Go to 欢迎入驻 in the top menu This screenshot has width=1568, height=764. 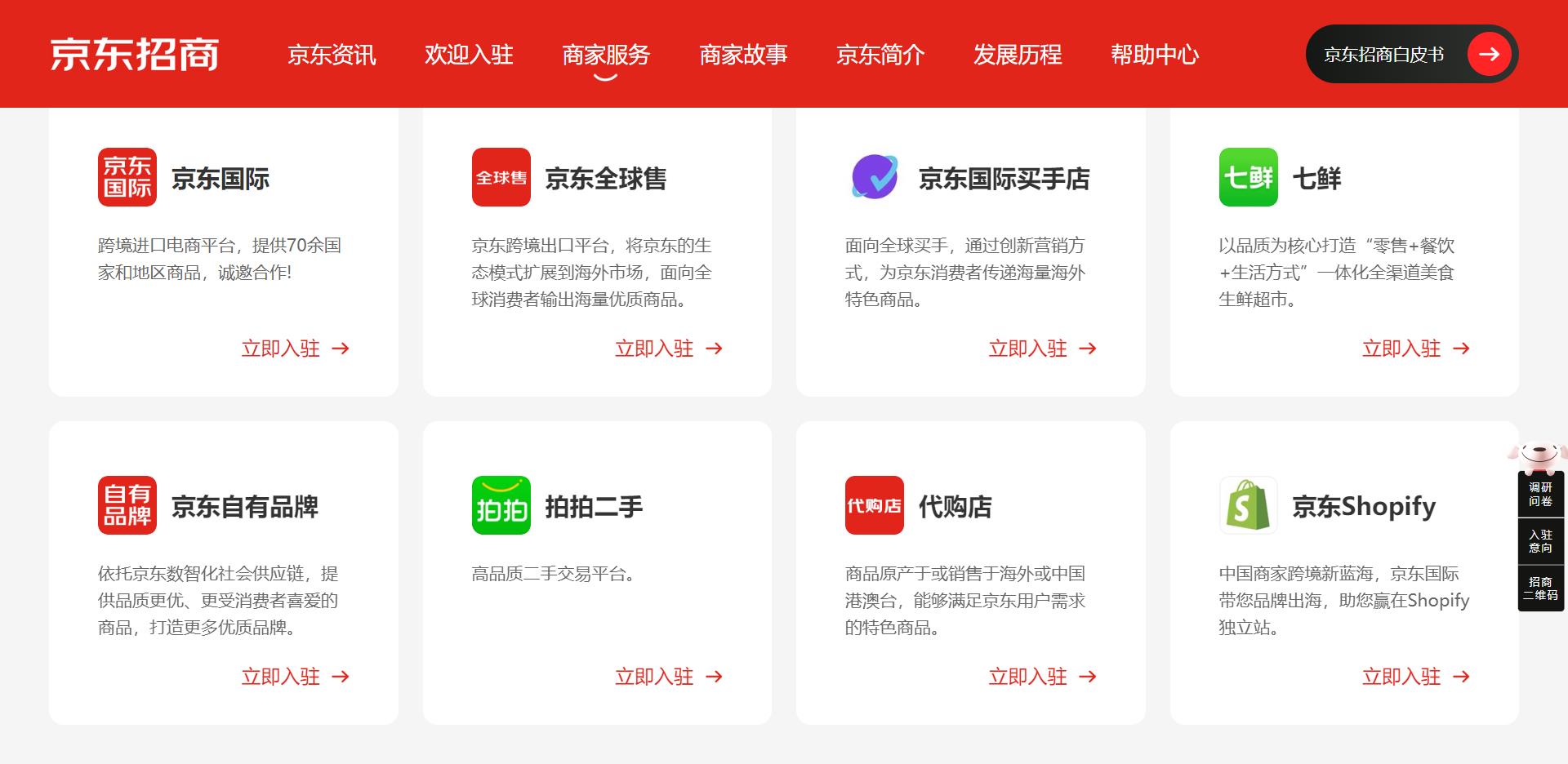coord(469,55)
